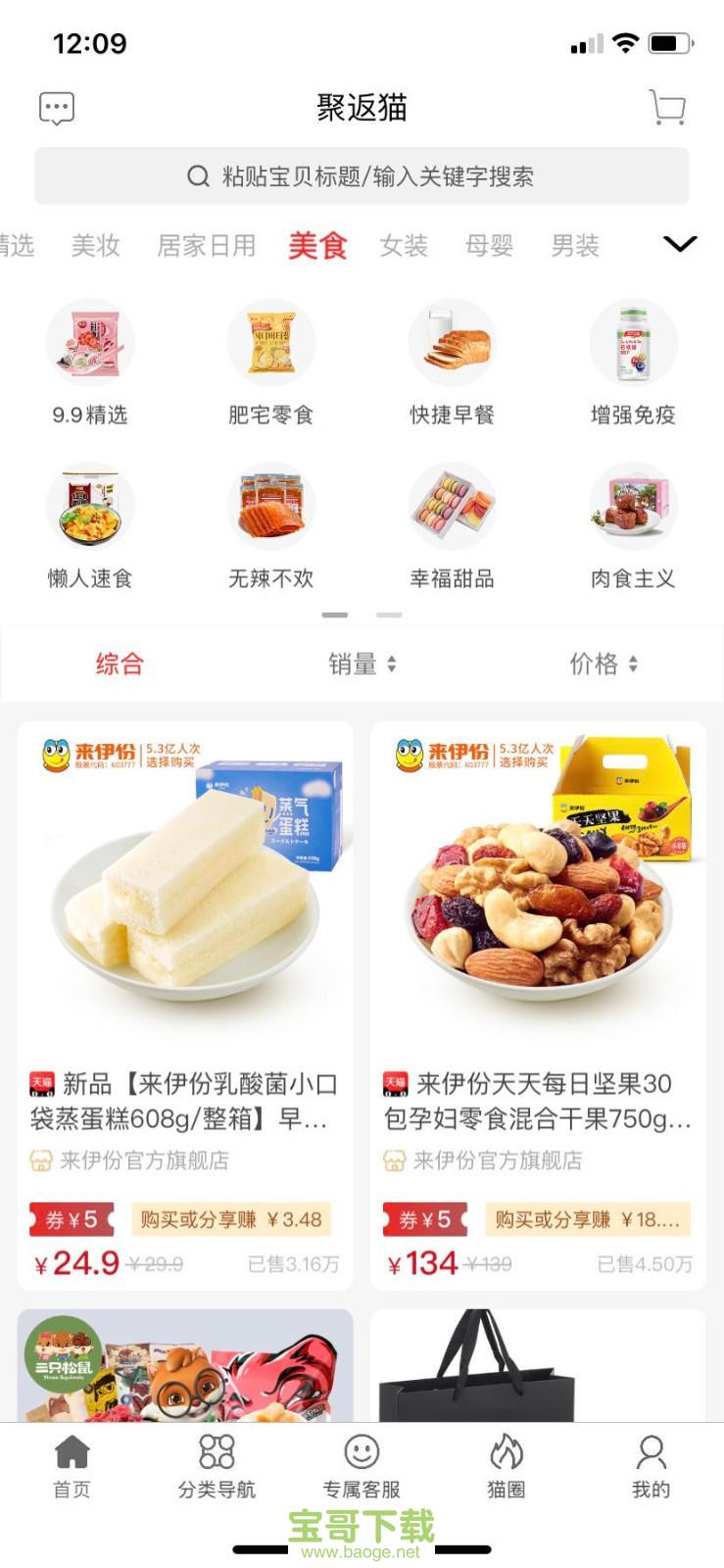Select the 肥宅零食 snacks category icon
Screen dimensions: 724x1568
click(x=271, y=342)
